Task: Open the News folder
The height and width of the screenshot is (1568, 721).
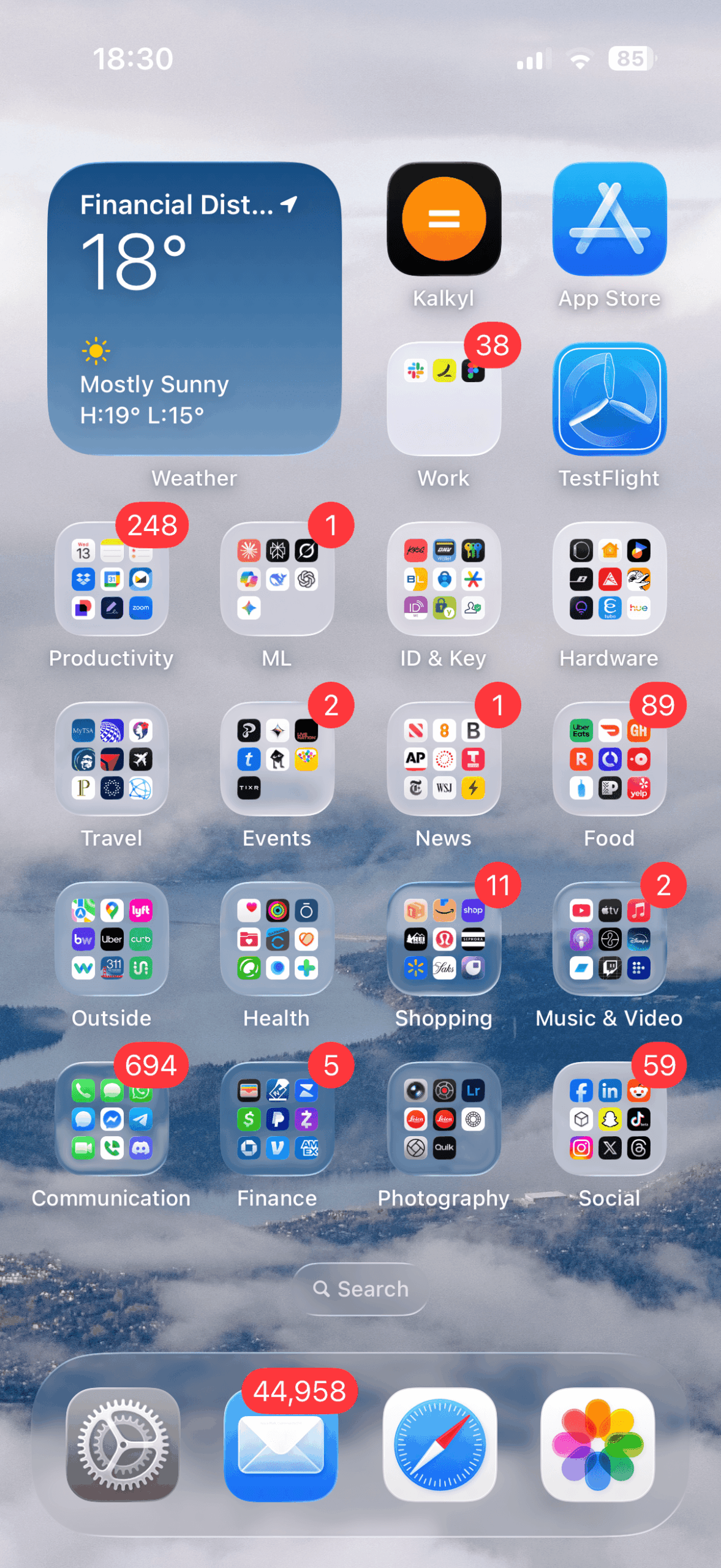Action: click(444, 759)
